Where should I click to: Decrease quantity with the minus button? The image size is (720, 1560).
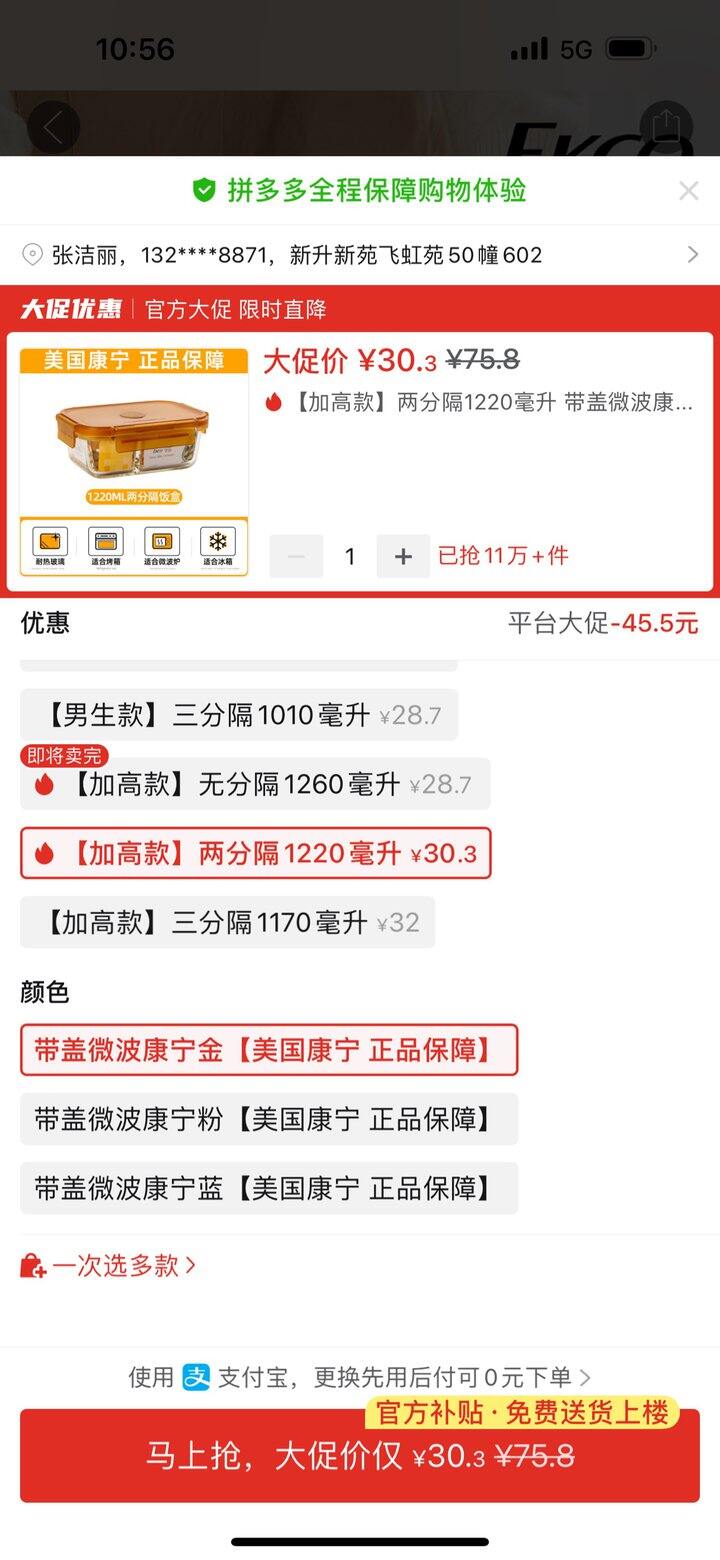tap(296, 556)
